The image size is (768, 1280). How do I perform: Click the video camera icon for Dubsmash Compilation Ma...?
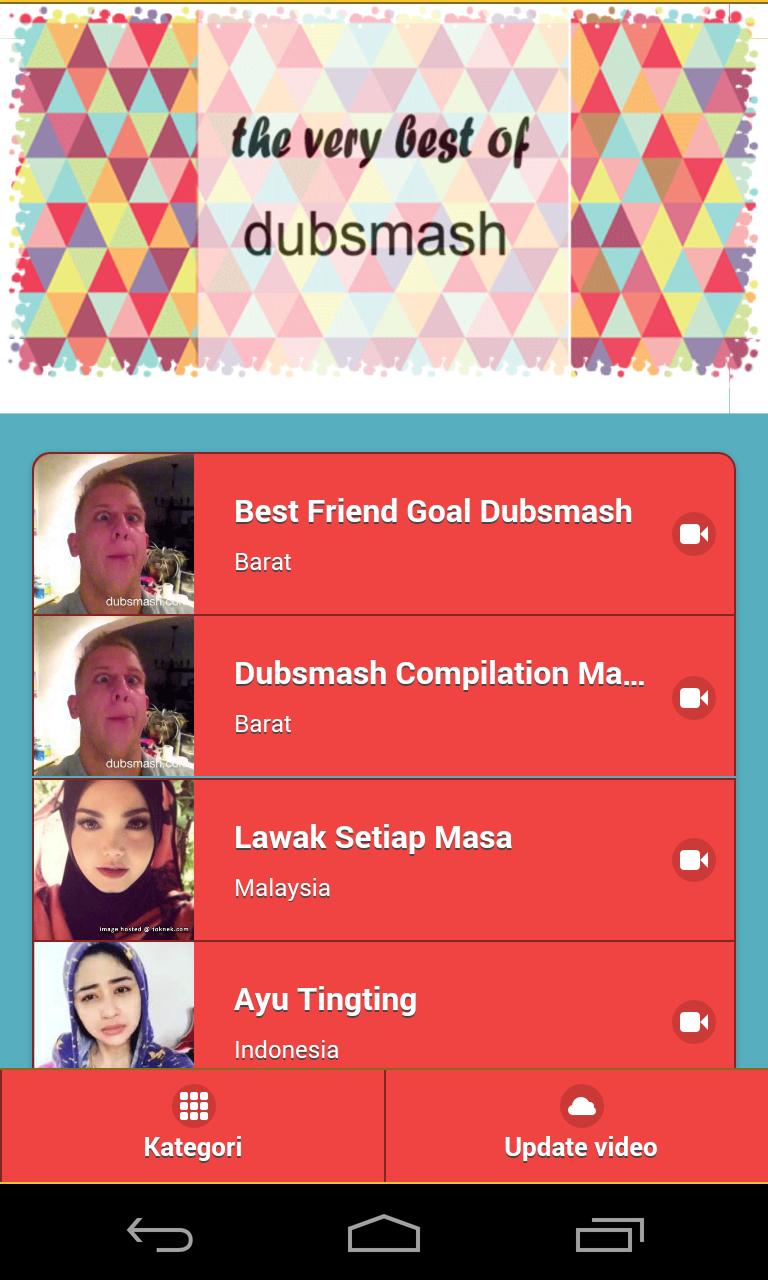coord(693,697)
